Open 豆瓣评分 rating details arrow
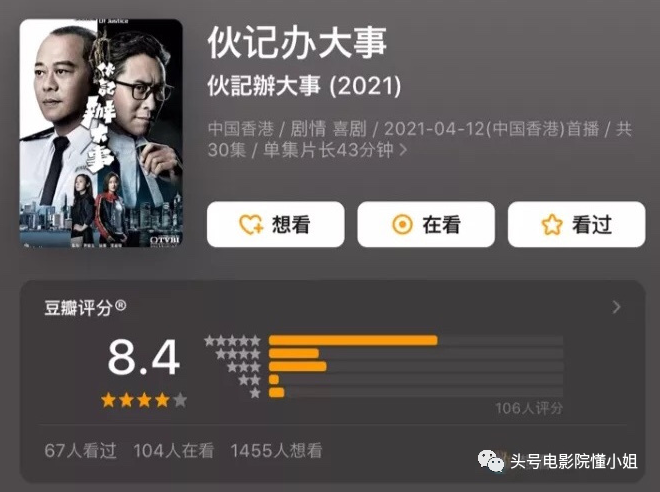 (617, 307)
